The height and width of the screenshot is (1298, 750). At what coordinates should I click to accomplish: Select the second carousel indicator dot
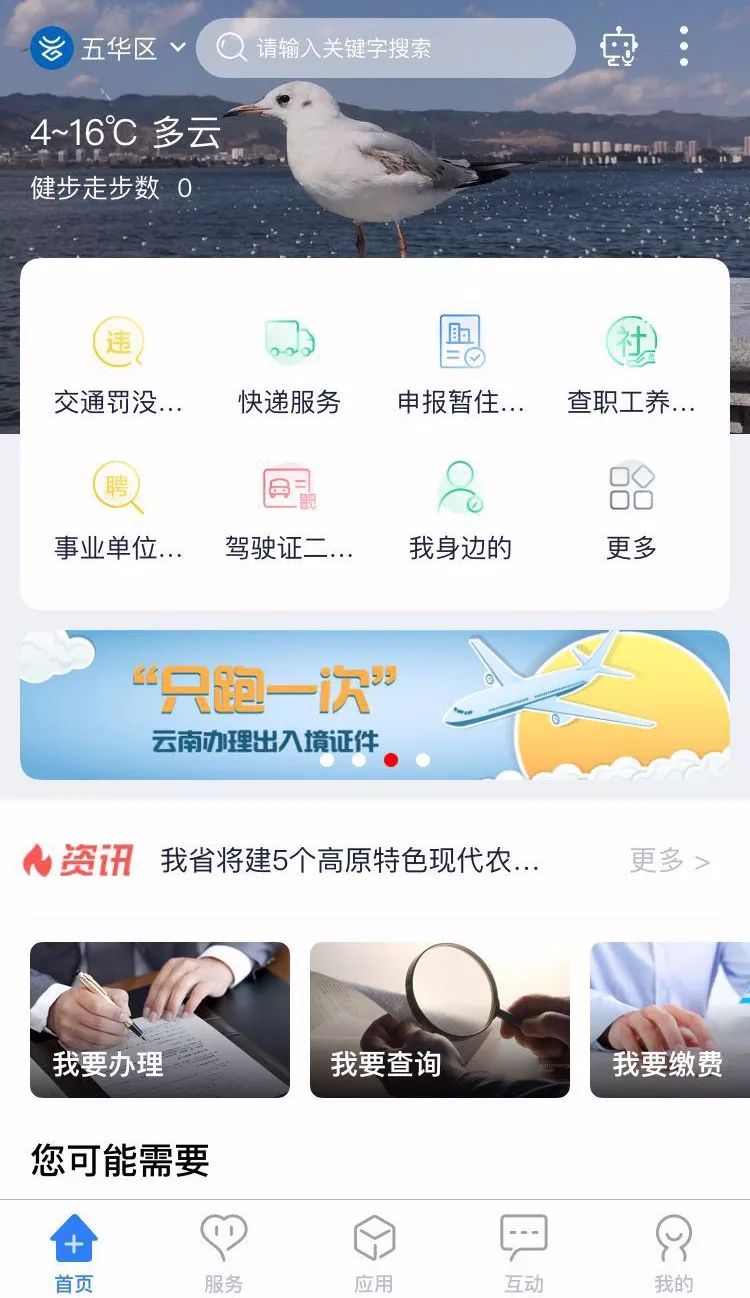(x=357, y=760)
